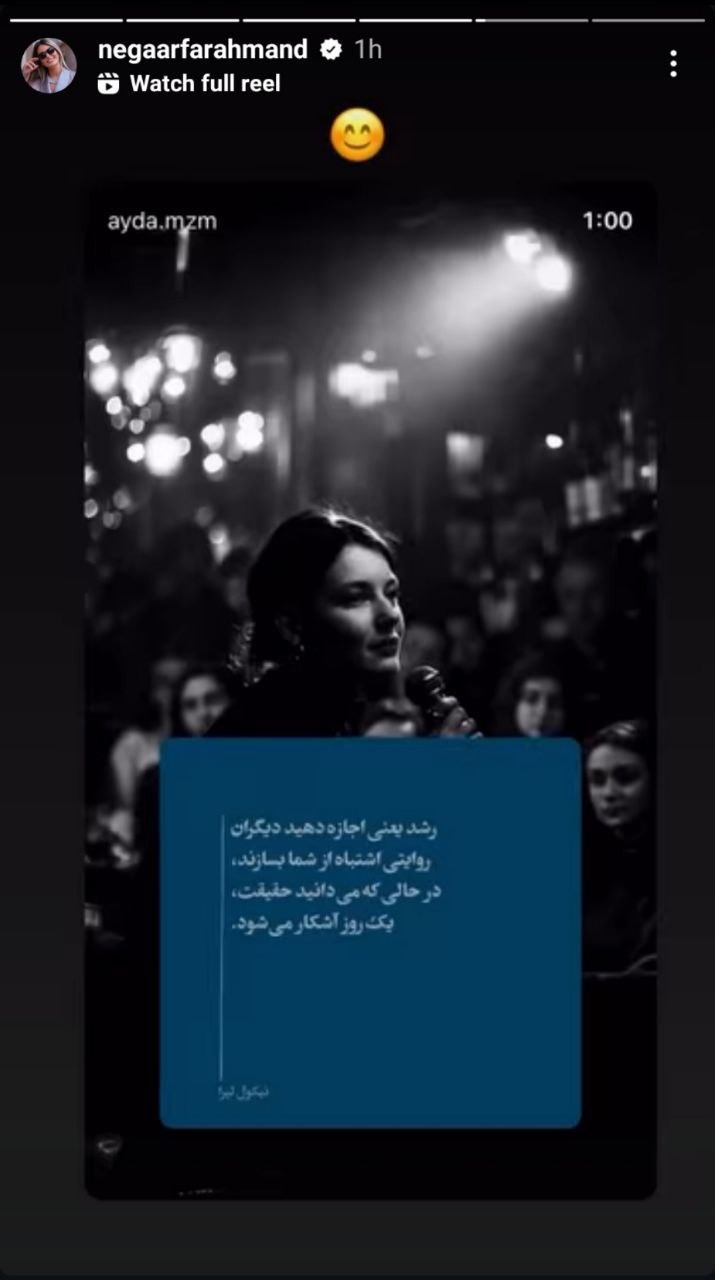The image size is (715, 1280).
Task: Open the three-dot story options menu
Action: [673, 64]
